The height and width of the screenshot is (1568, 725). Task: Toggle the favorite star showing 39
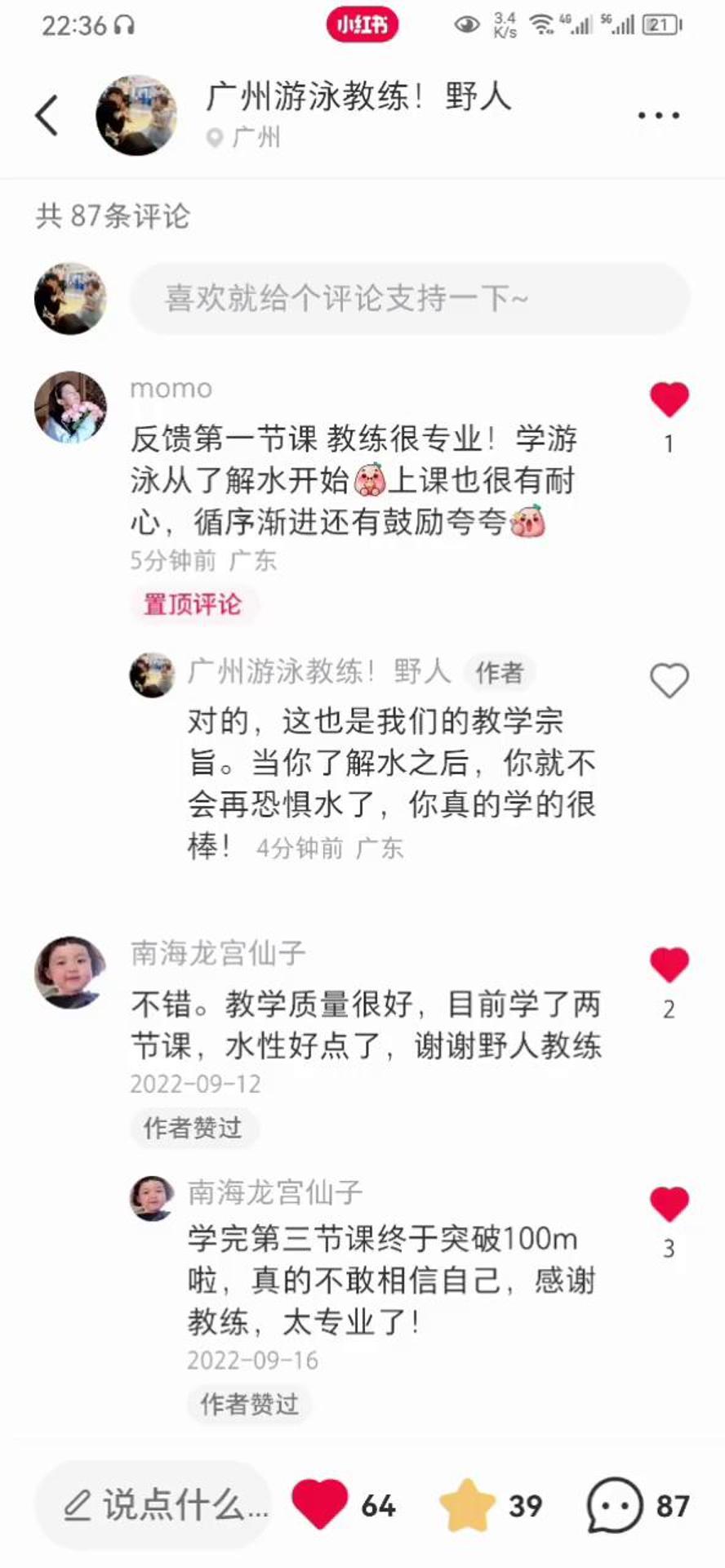click(468, 1504)
